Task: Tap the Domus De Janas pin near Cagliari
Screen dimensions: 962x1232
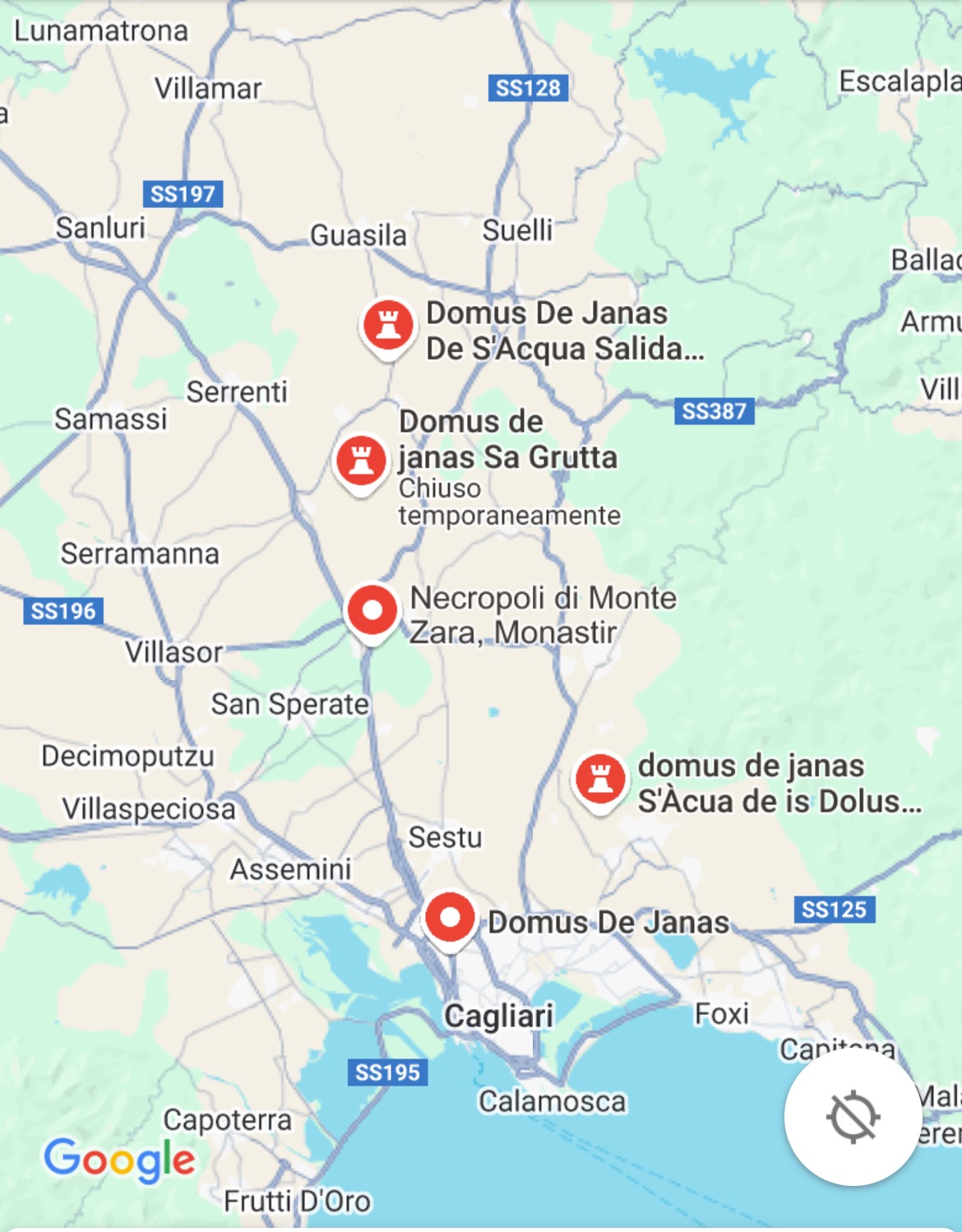Action: pyautogui.click(x=450, y=918)
